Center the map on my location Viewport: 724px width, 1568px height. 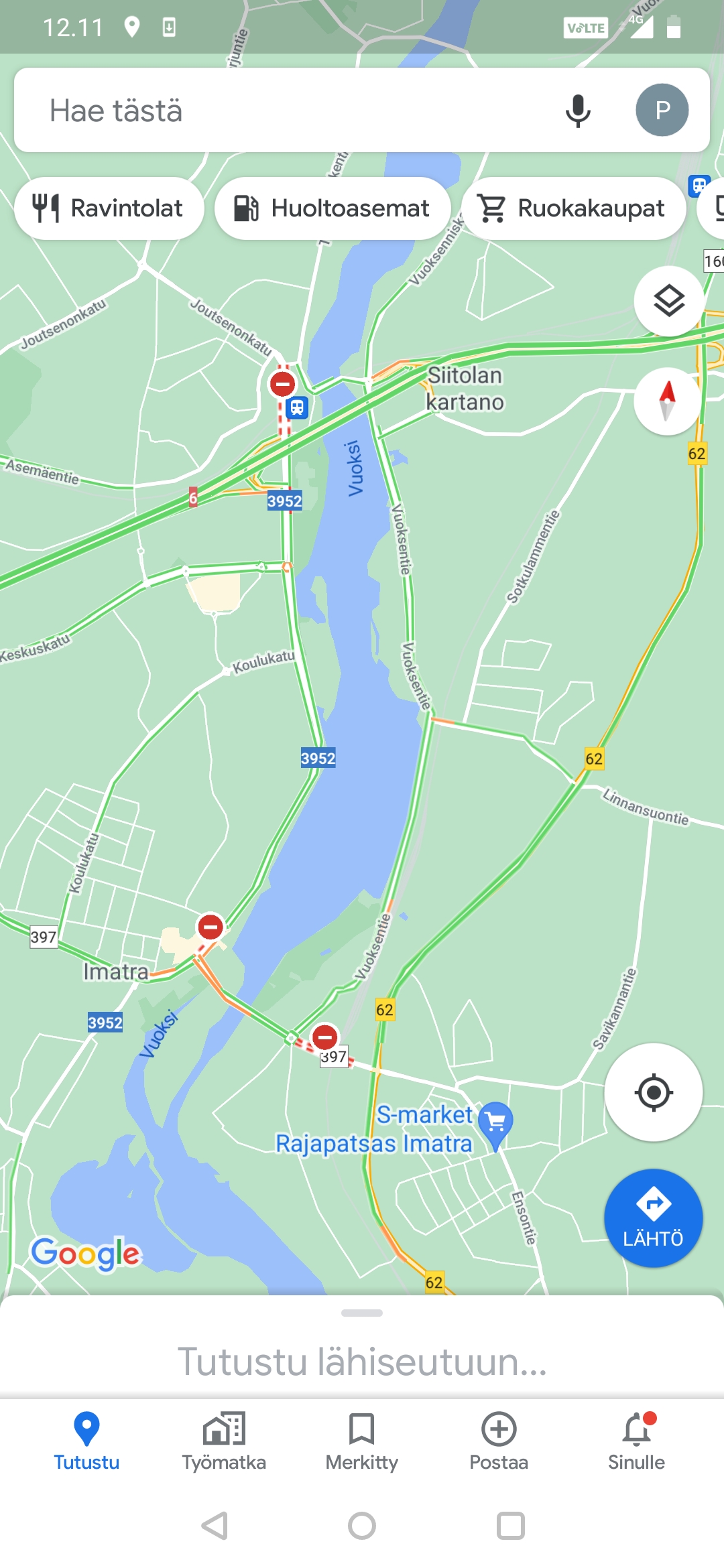[654, 1092]
